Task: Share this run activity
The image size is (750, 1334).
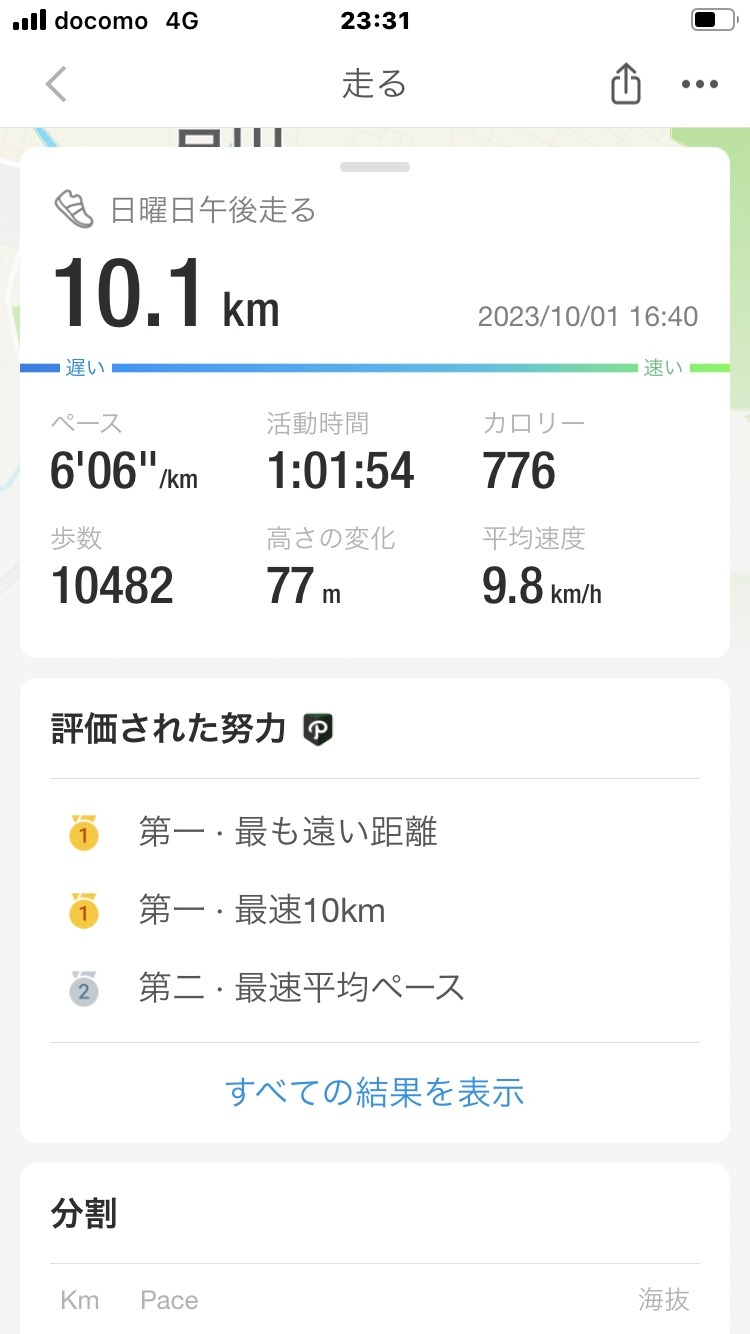Action: tap(625, 85)
